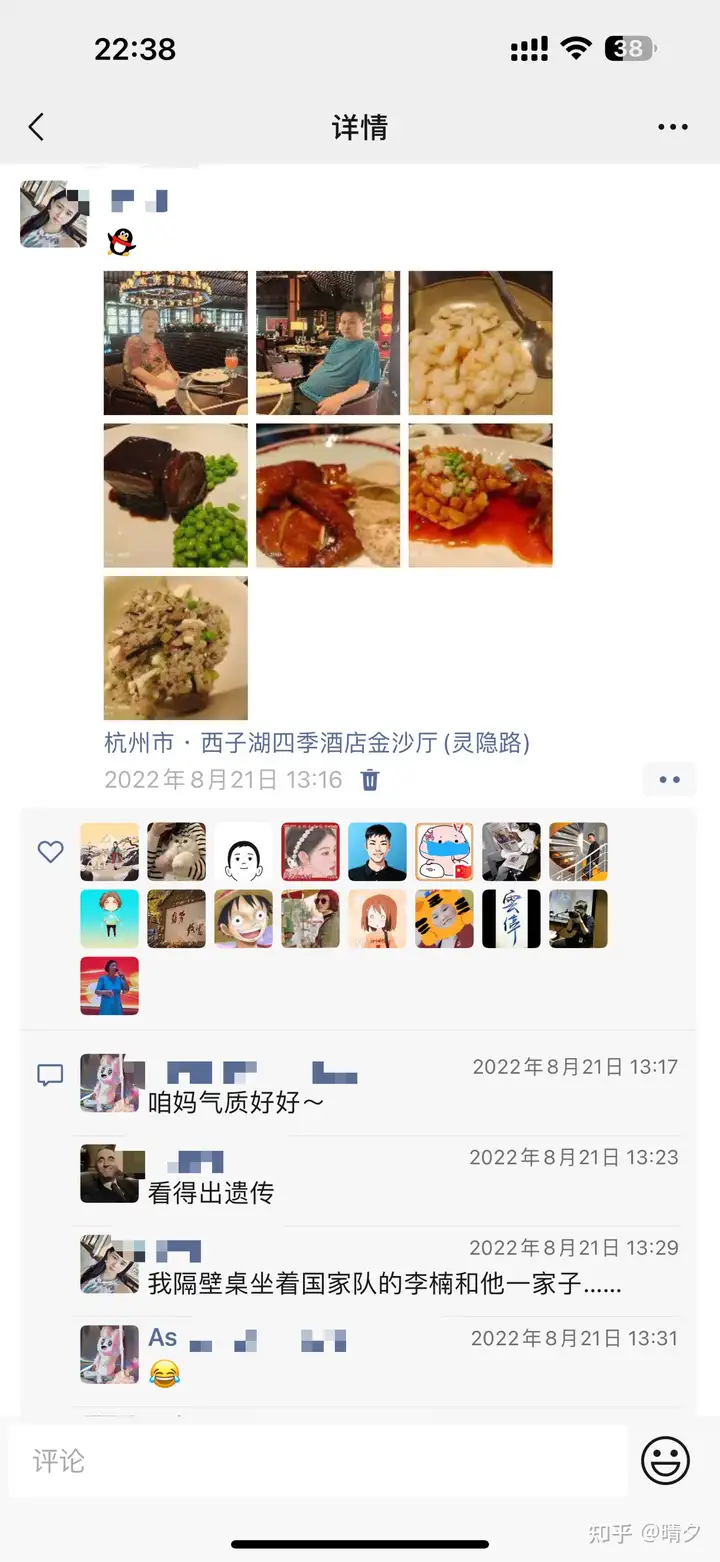Open the like and comment two-dot button
Viewport: 720px width, 1562px height.
click(x=669, y=780)
